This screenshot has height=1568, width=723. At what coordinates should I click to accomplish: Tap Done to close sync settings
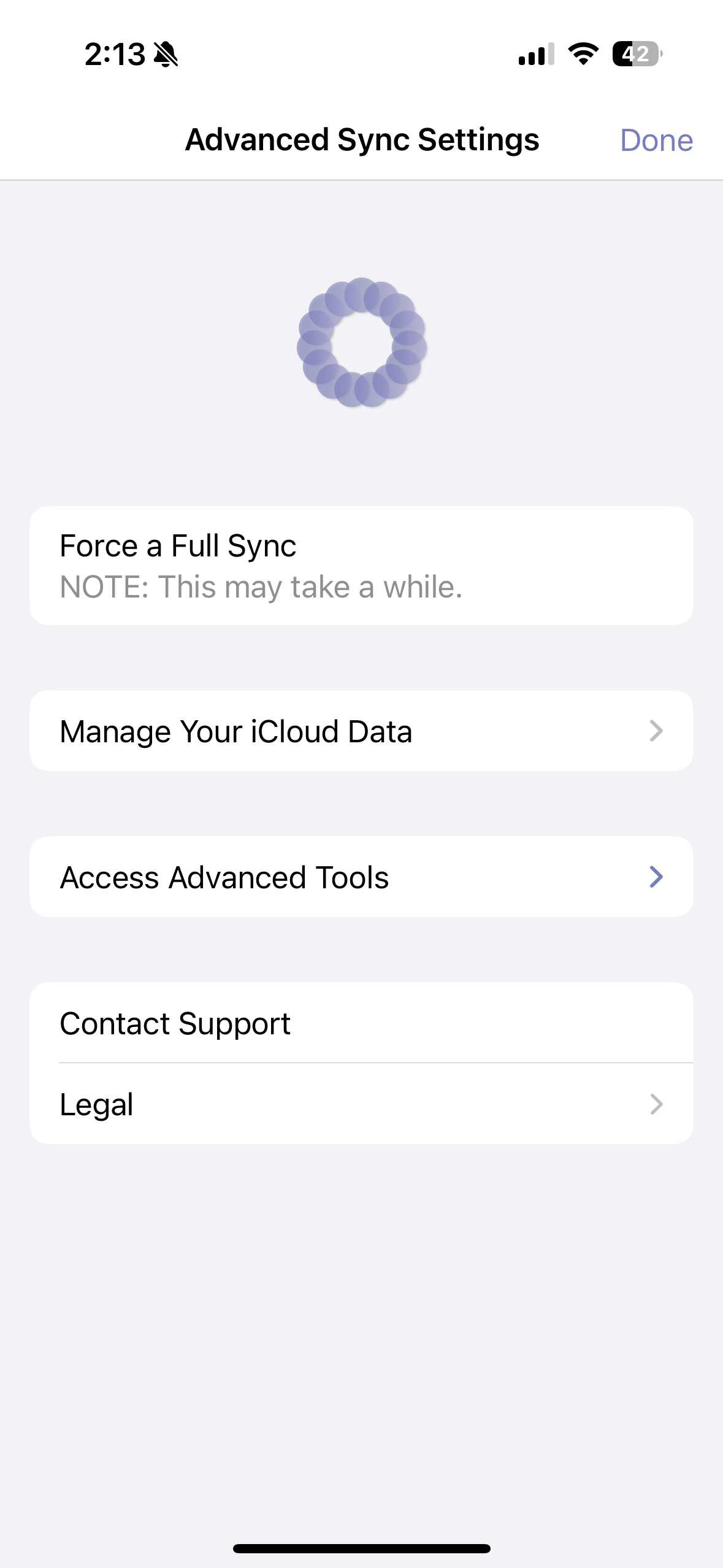coord(656,140)
